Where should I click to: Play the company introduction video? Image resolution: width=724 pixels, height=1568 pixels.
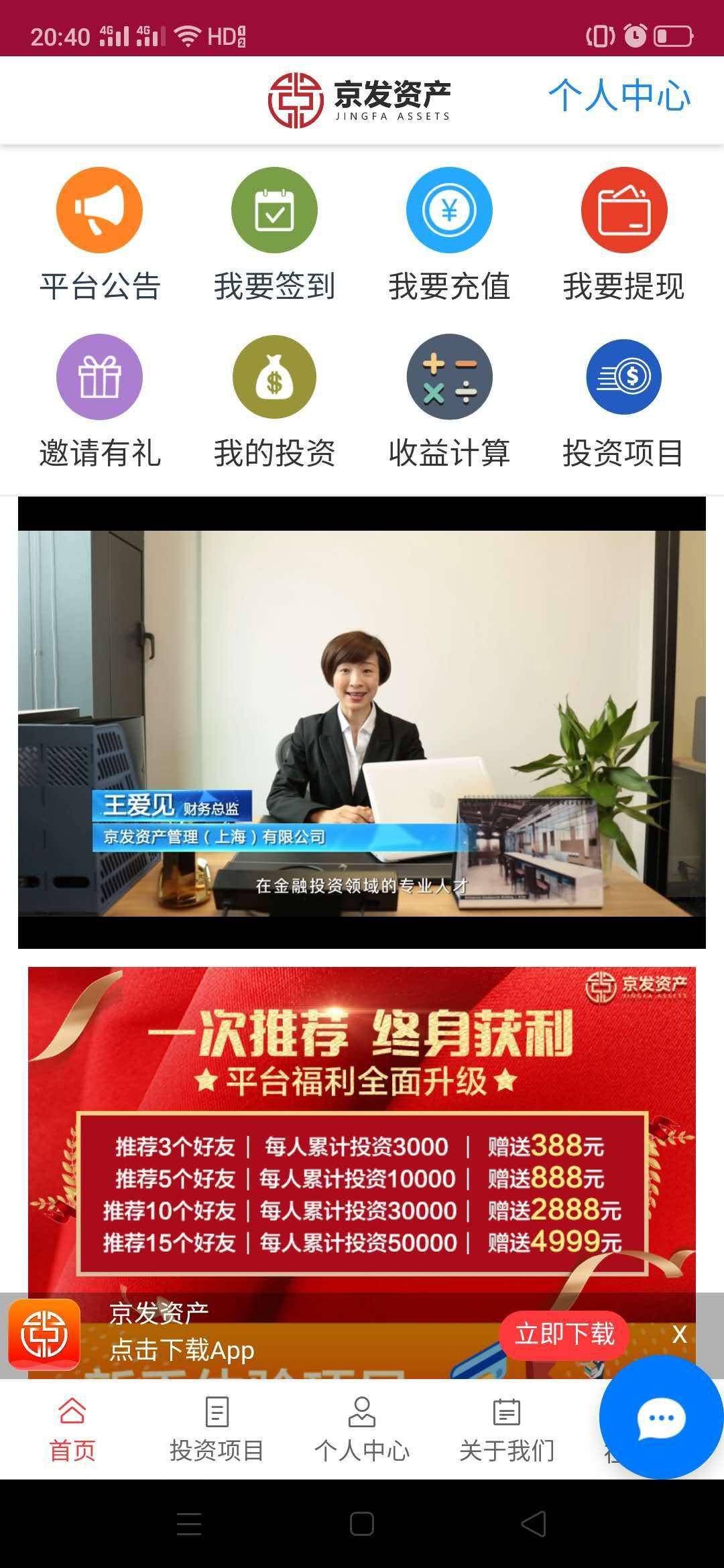coord(362,722)
